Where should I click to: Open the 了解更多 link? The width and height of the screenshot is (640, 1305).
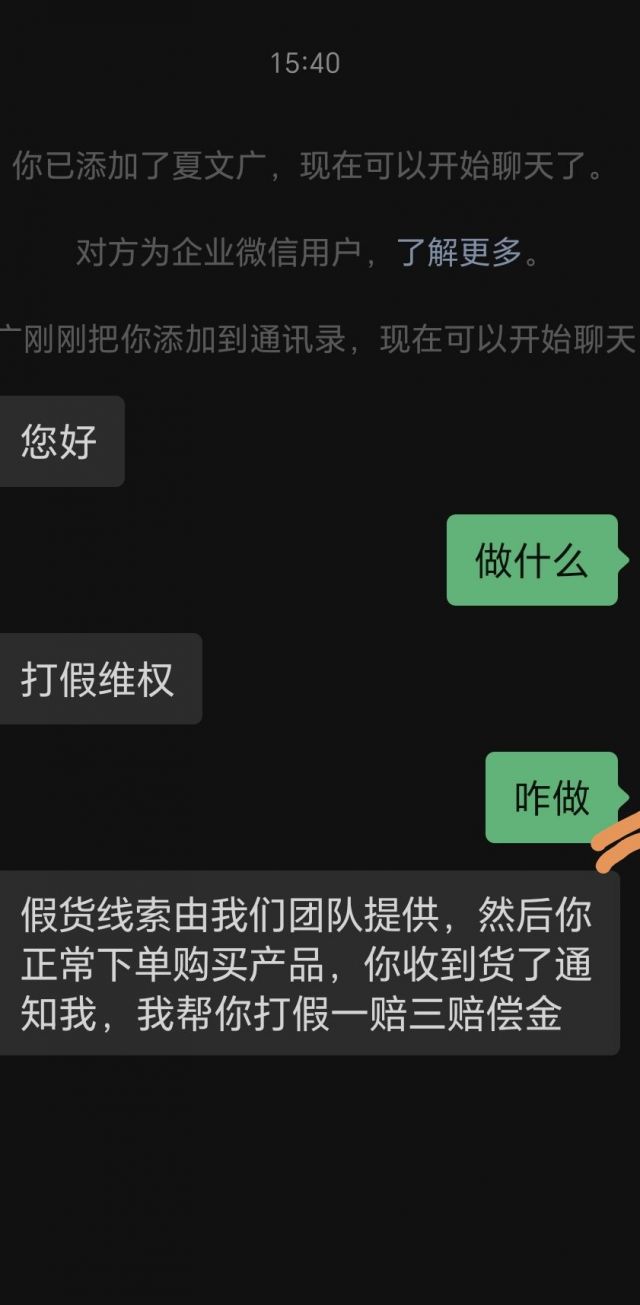(x=459, y=253)
